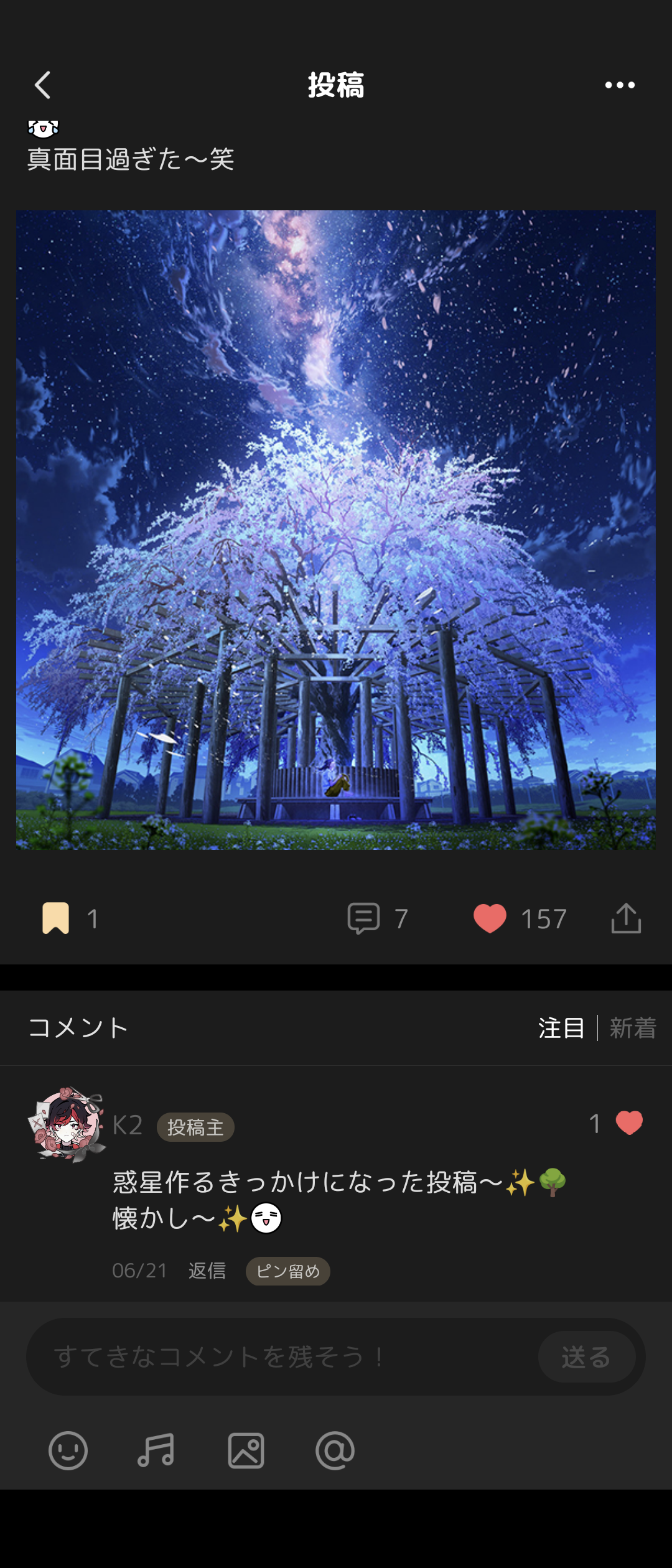This screenshot has height=1568, width=672.
Task: Open the three-dot overflow menu
Action: (620, 85)
